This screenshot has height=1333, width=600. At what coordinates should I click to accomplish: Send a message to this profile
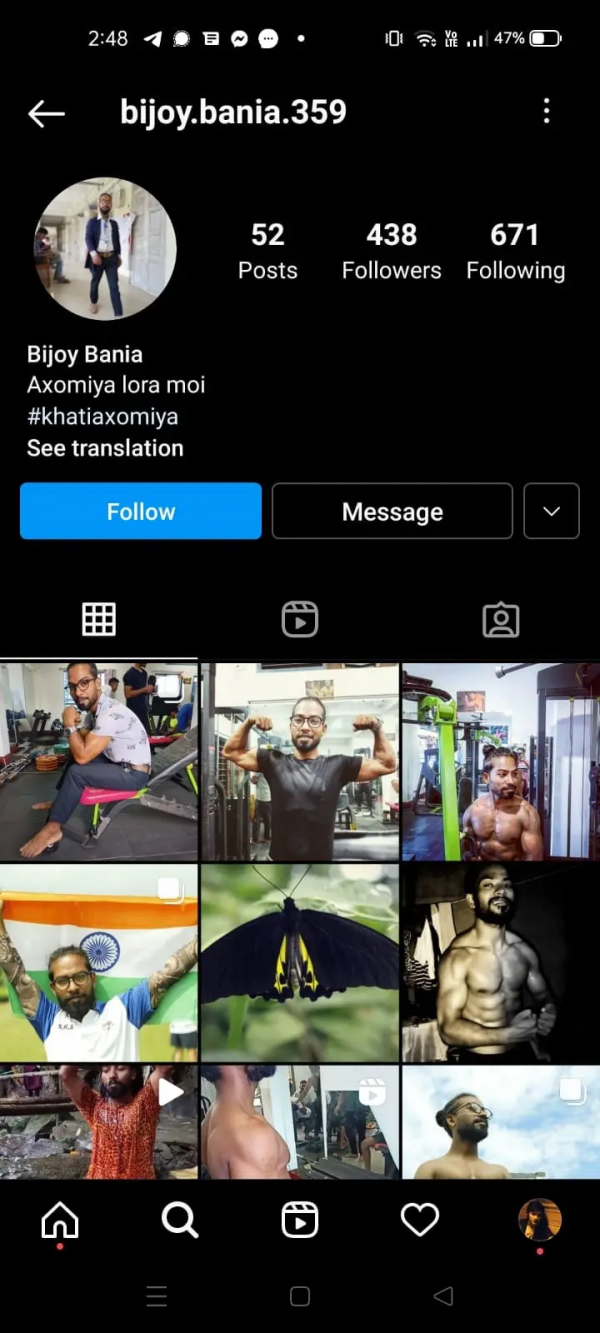click(392, 511)
